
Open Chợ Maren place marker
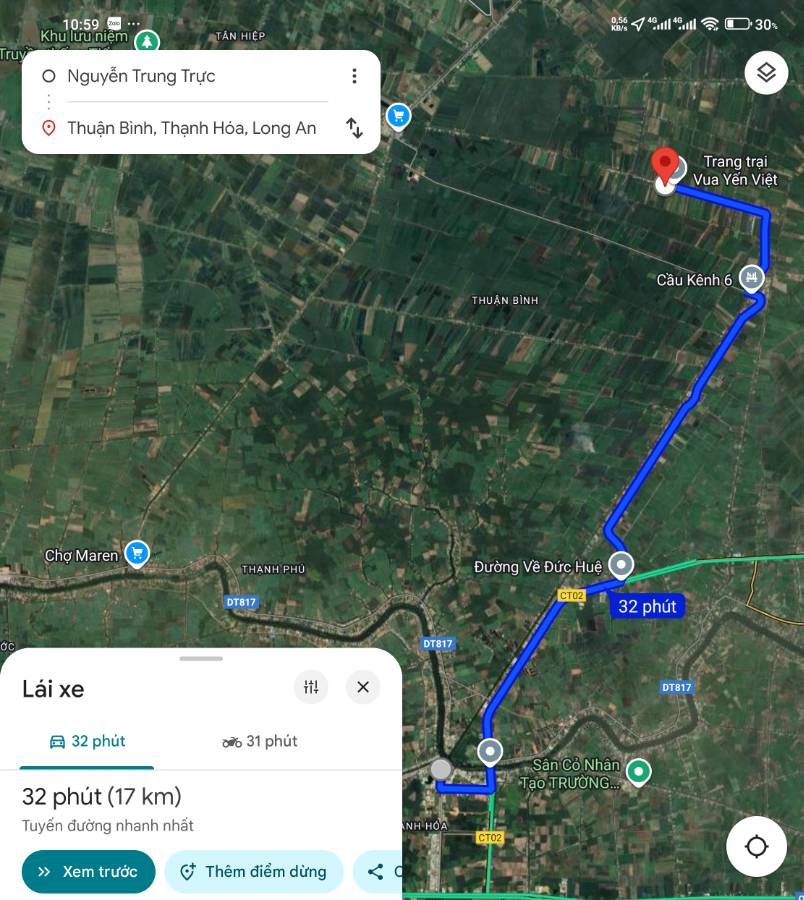[137, 554]
